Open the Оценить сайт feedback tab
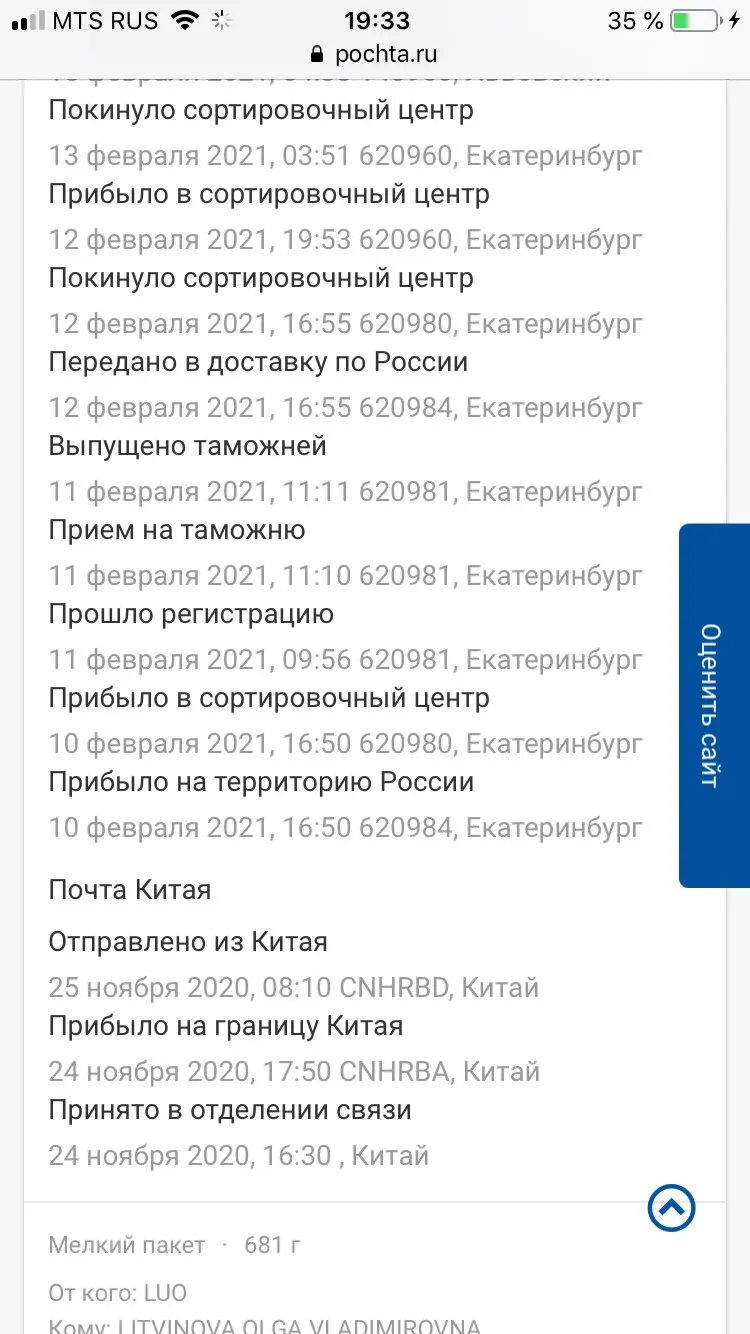 (714, 705)
